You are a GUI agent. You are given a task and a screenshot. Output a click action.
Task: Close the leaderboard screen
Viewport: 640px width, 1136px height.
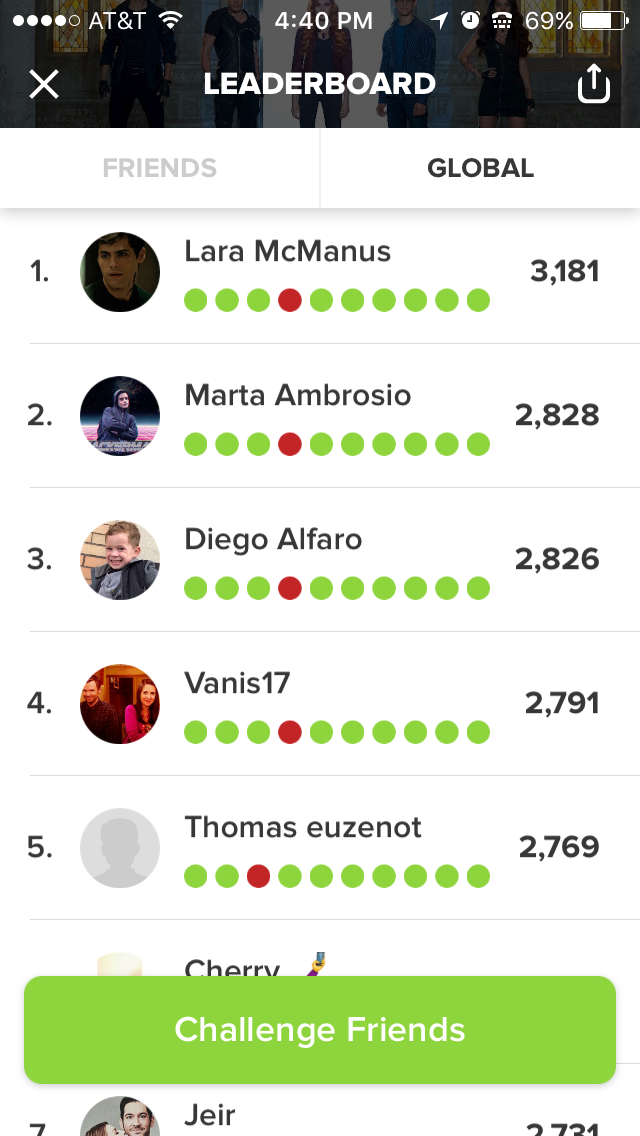(44, 84)
